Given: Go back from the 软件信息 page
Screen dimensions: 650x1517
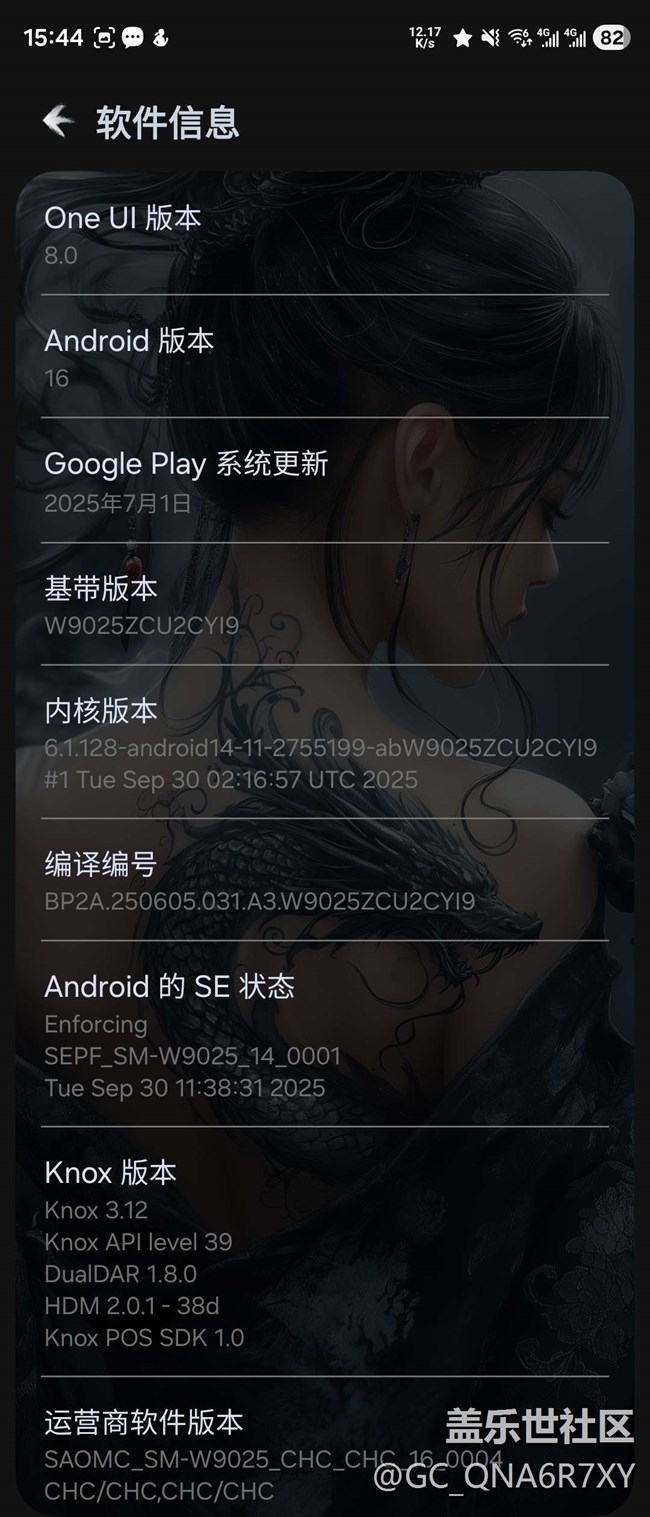Looking at the screenshot, I should [x=58, y=121].
